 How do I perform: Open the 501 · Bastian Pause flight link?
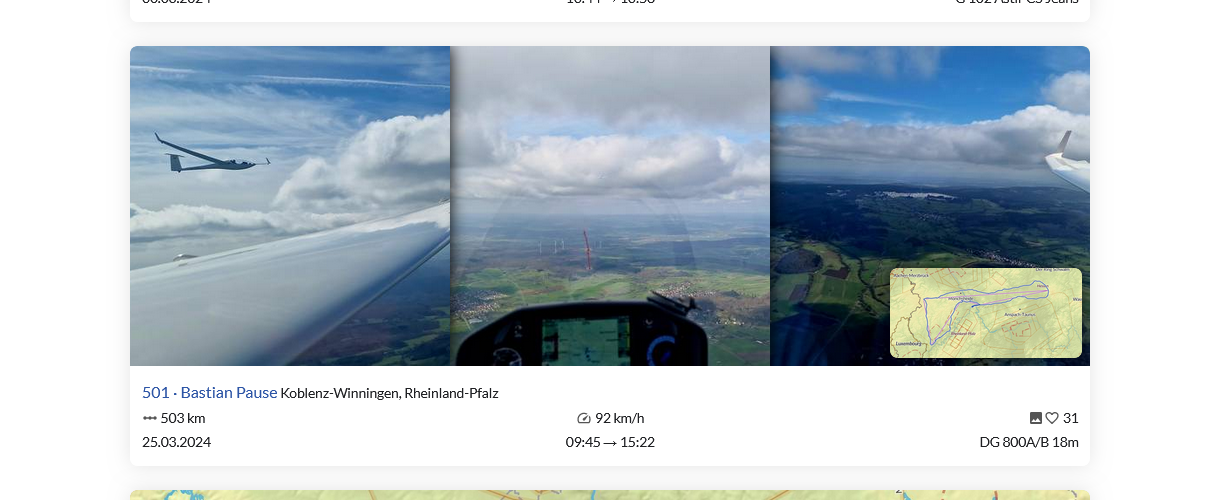pyautogui.click(x=209, y=392)
